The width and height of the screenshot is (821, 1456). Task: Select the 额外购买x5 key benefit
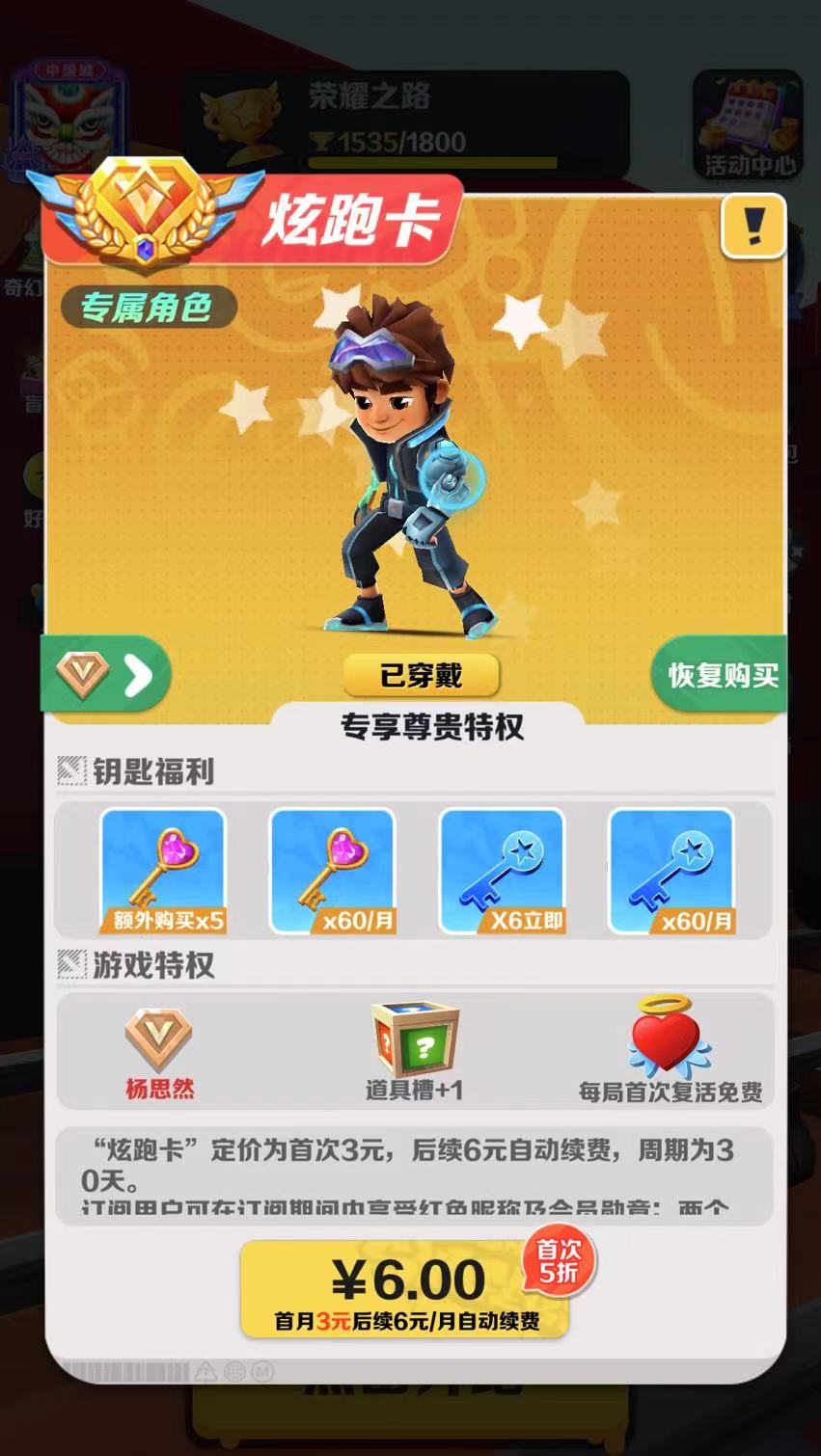pos(163,872)
